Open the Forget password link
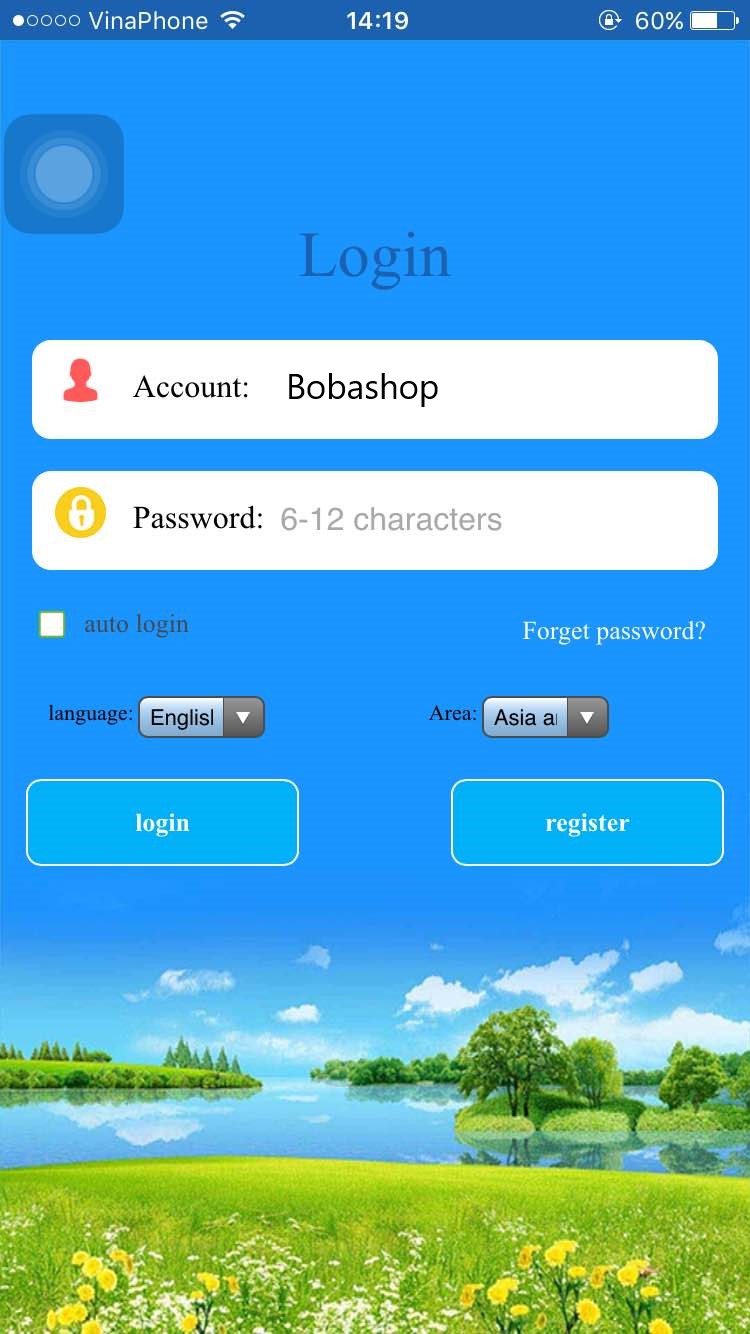Image resolution: width=750 pixels, height=1334 pixels. click(613, 631)
